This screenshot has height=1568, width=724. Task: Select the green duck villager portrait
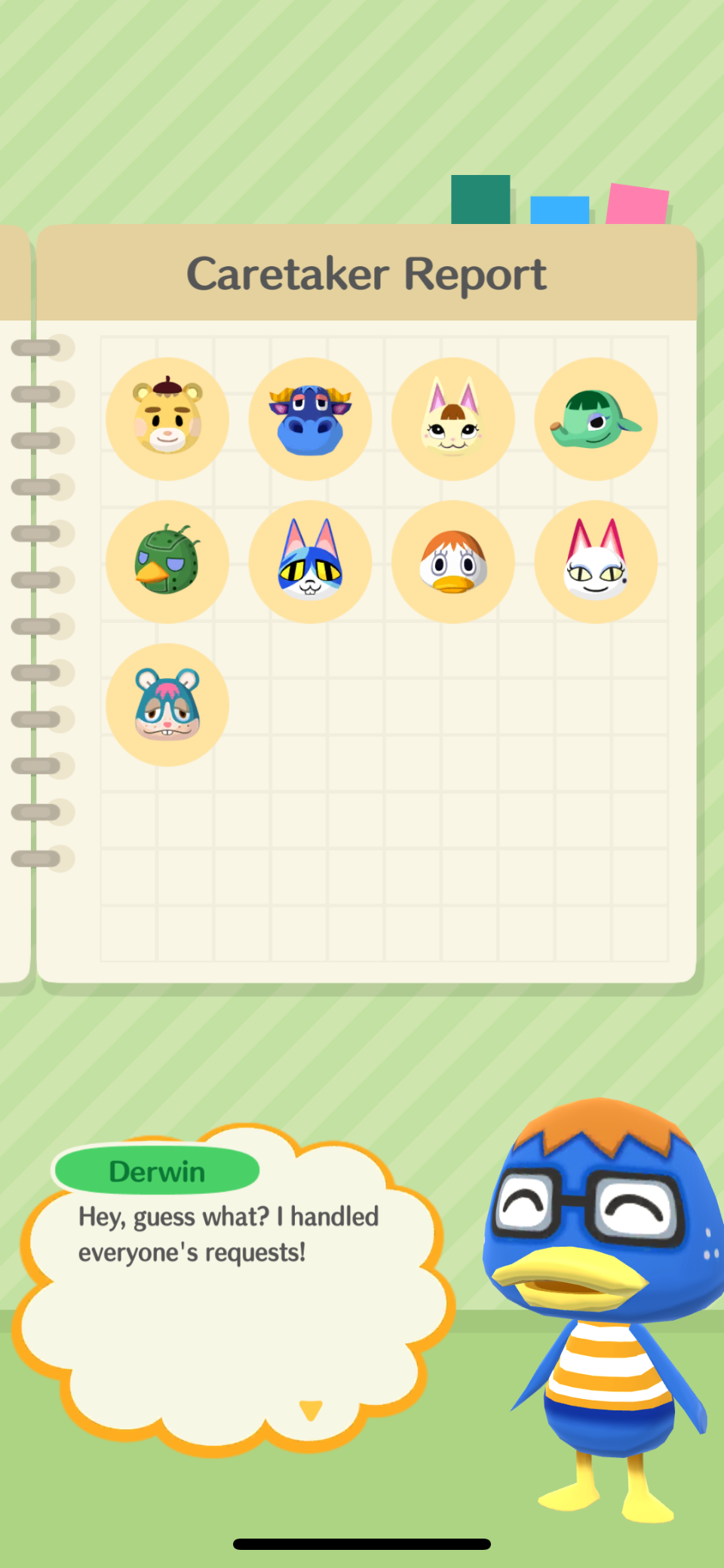point(596,417)
